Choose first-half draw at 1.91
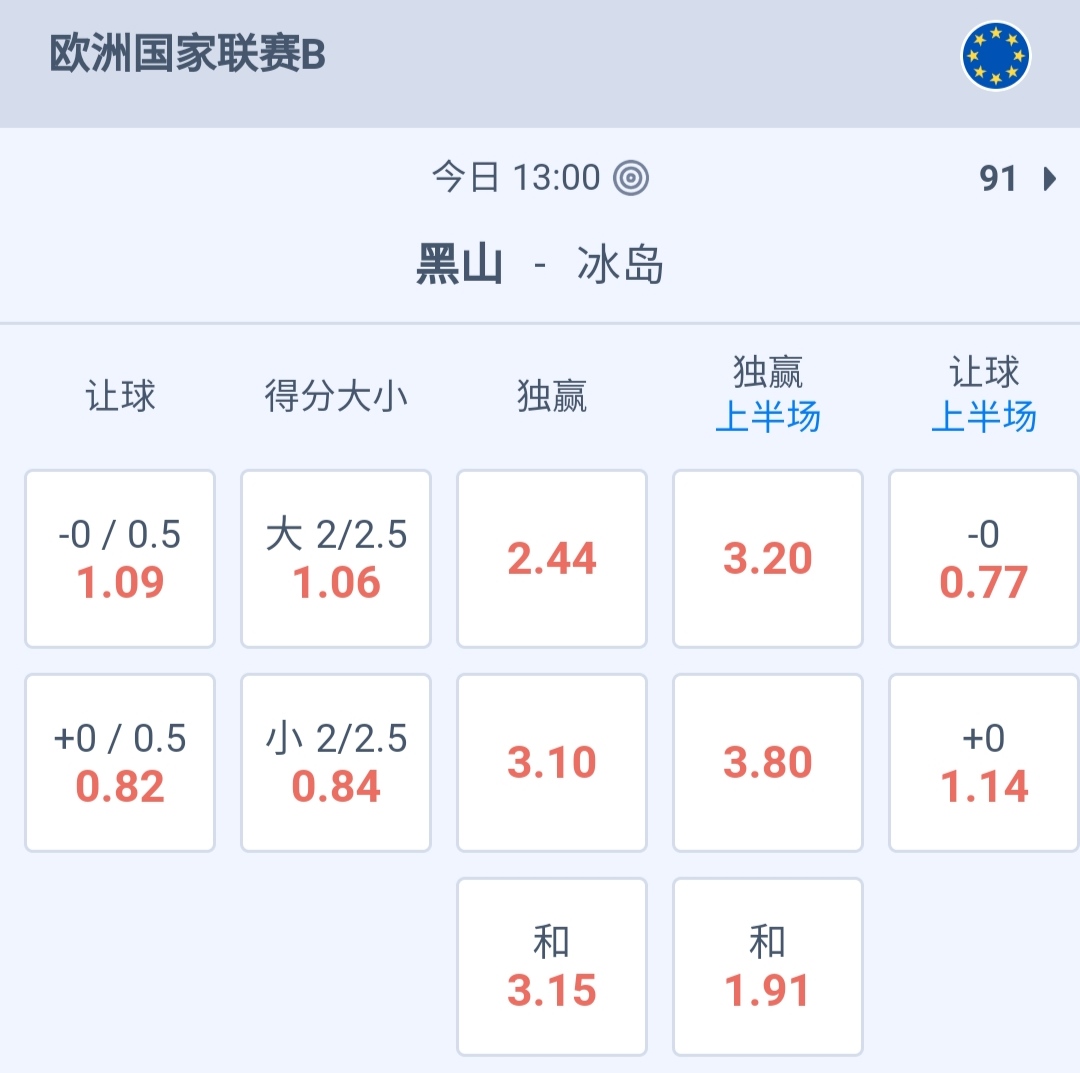1080x1073 pixels. 768,967
